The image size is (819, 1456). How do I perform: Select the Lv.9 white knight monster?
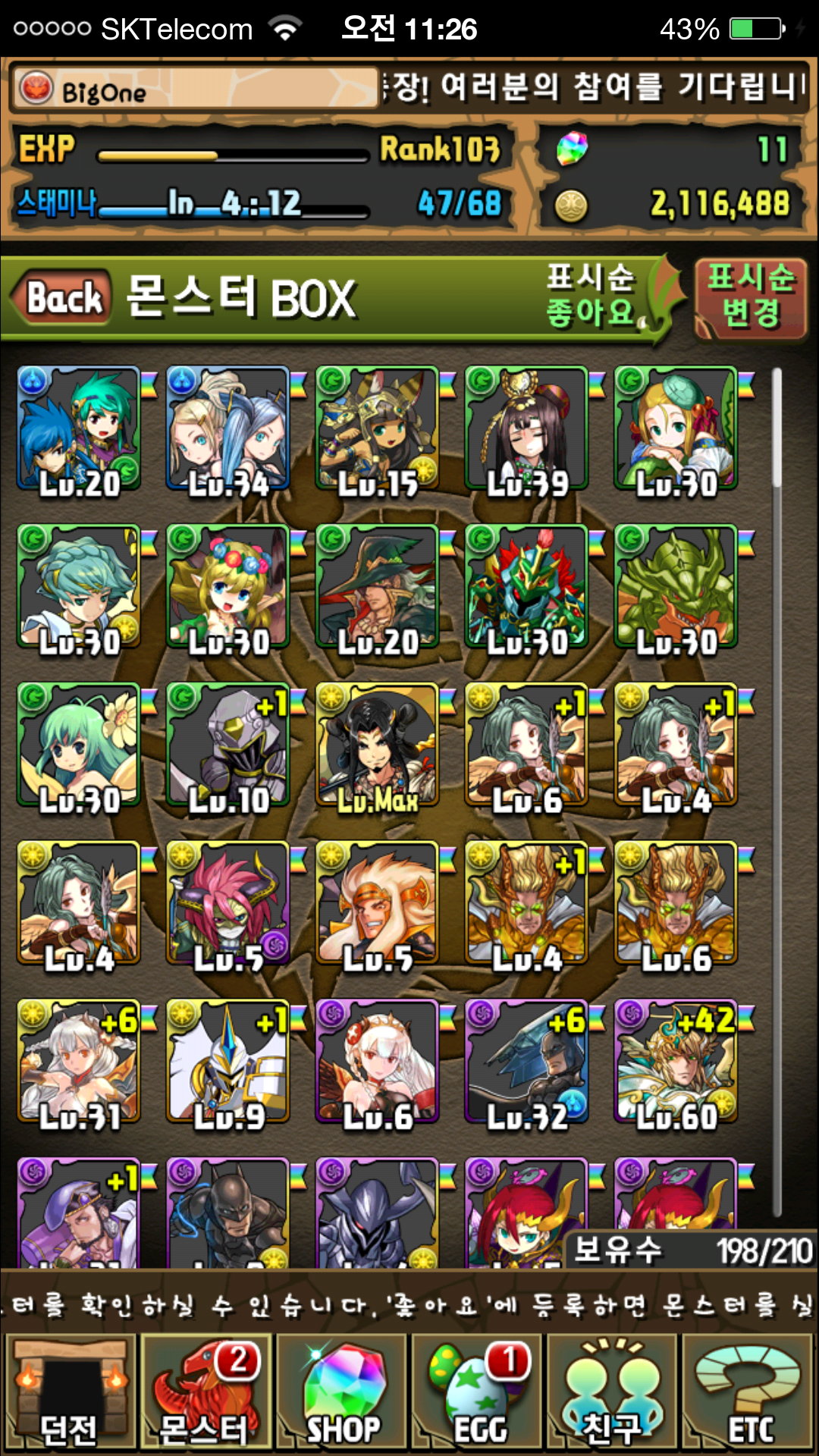pos(228,1061)
